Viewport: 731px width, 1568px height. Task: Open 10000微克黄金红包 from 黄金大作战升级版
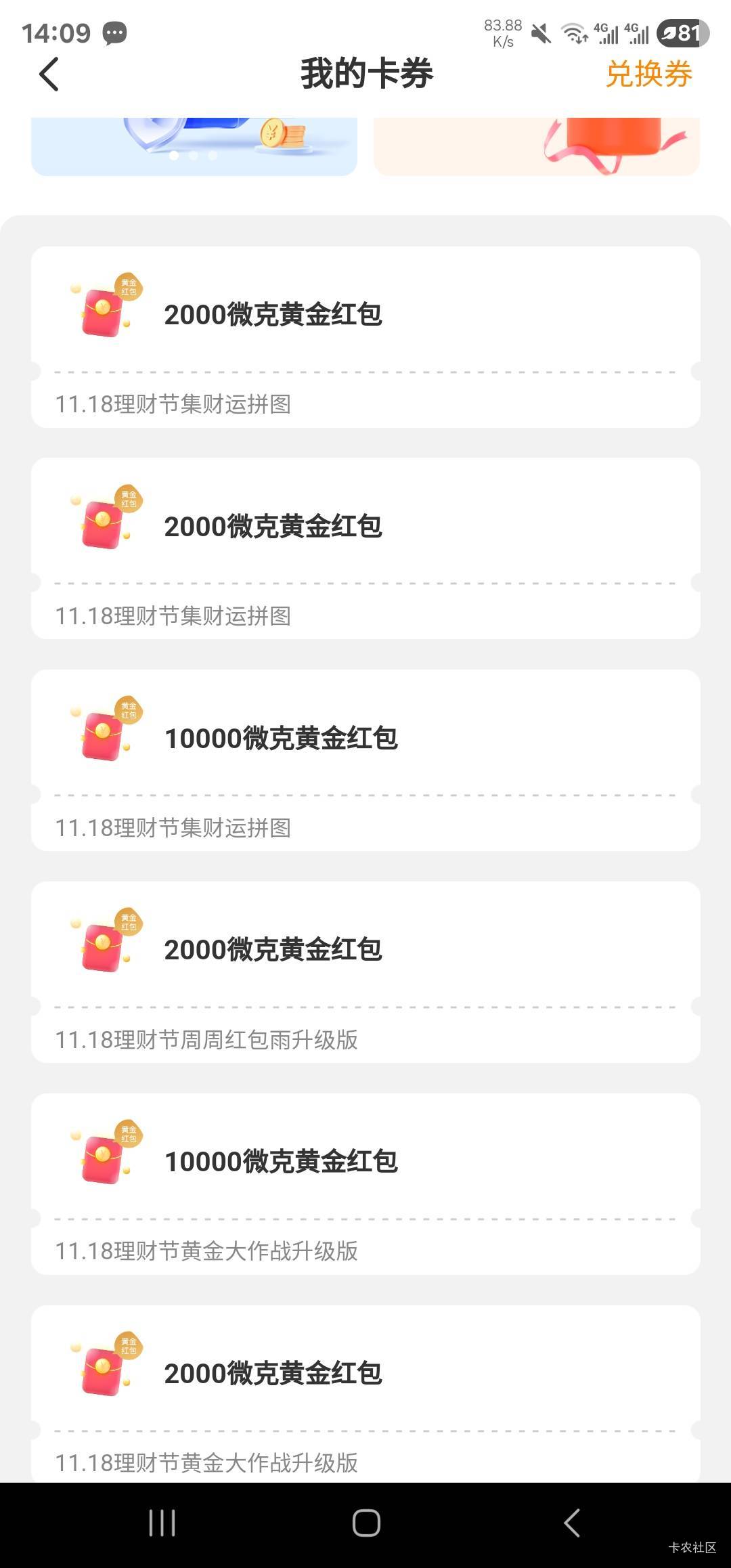[x=365, y=1183]
